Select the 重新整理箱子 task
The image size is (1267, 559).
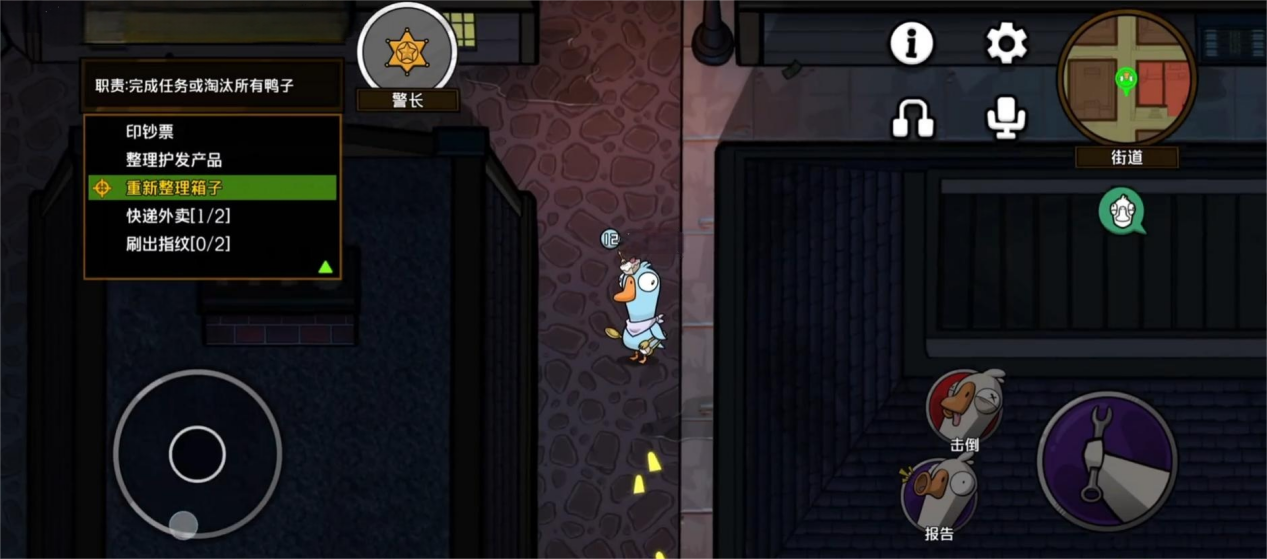[174, 188]
